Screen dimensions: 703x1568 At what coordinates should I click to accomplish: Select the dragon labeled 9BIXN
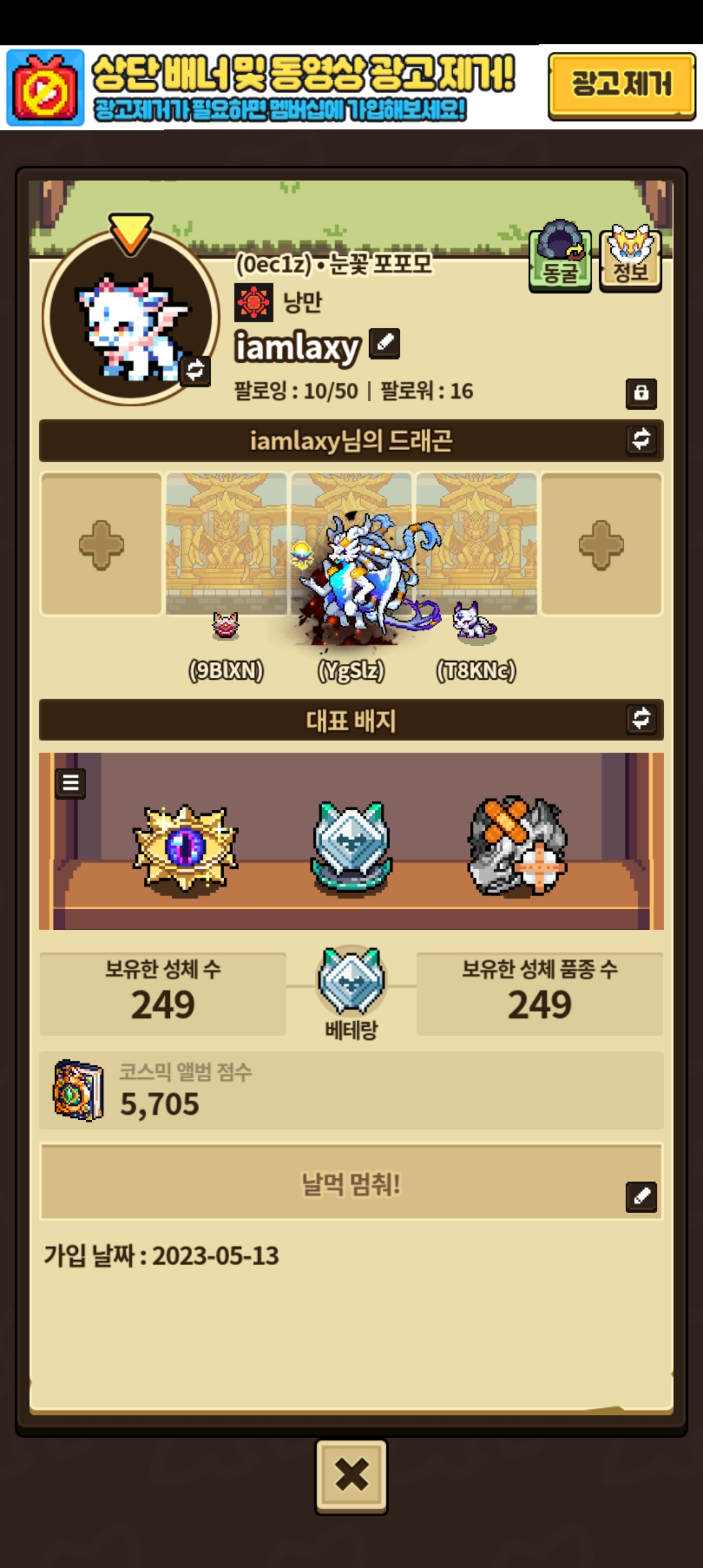pos(226,626)
